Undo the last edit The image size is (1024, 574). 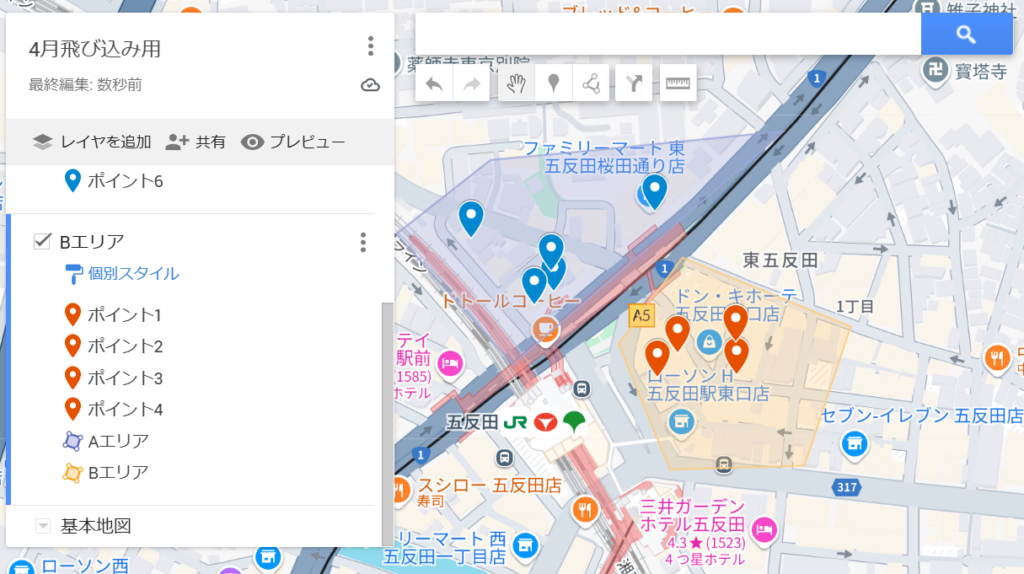click(x=434, y=84)
